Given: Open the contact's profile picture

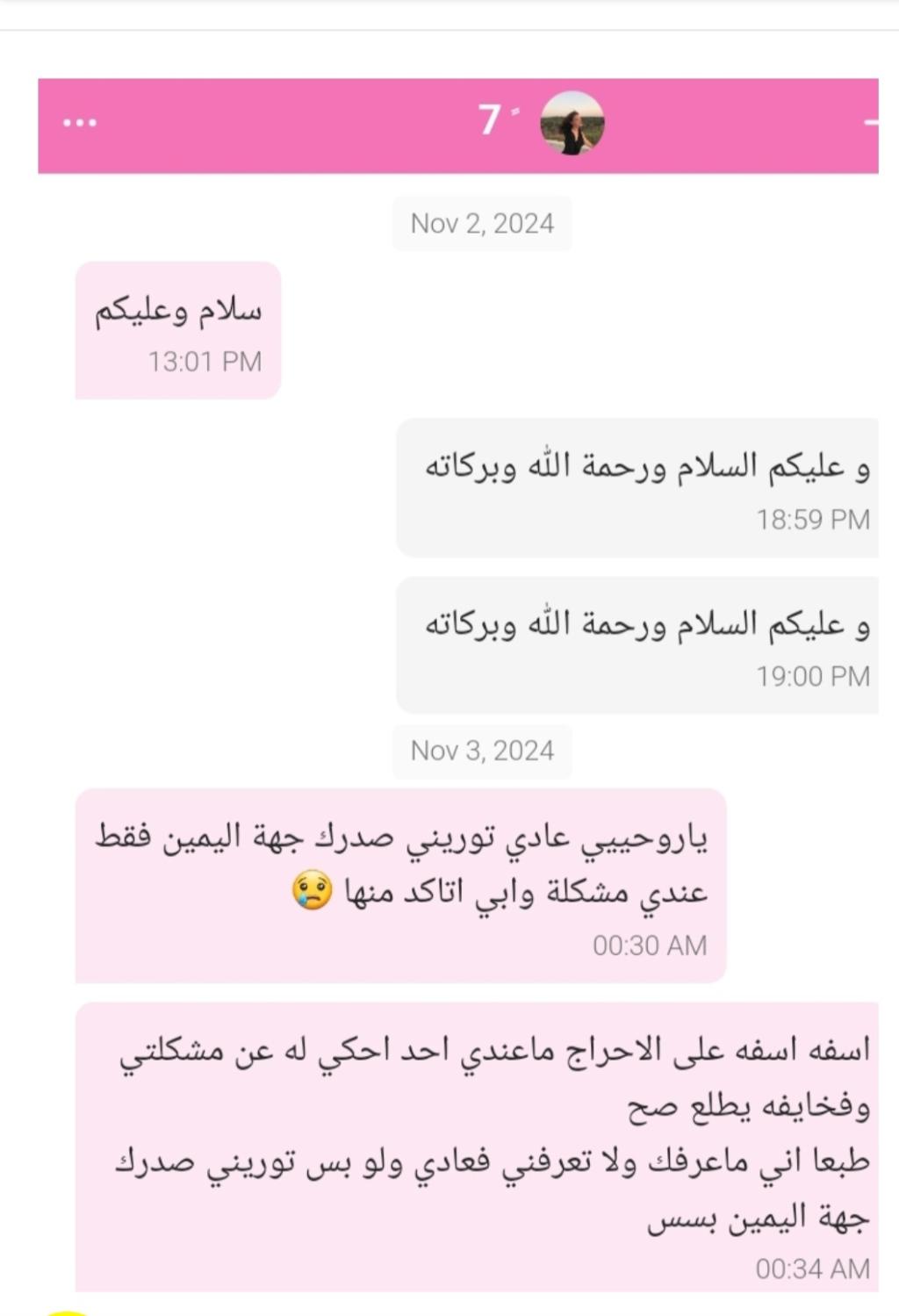Looking at the screenshot, I should point(572,124).
